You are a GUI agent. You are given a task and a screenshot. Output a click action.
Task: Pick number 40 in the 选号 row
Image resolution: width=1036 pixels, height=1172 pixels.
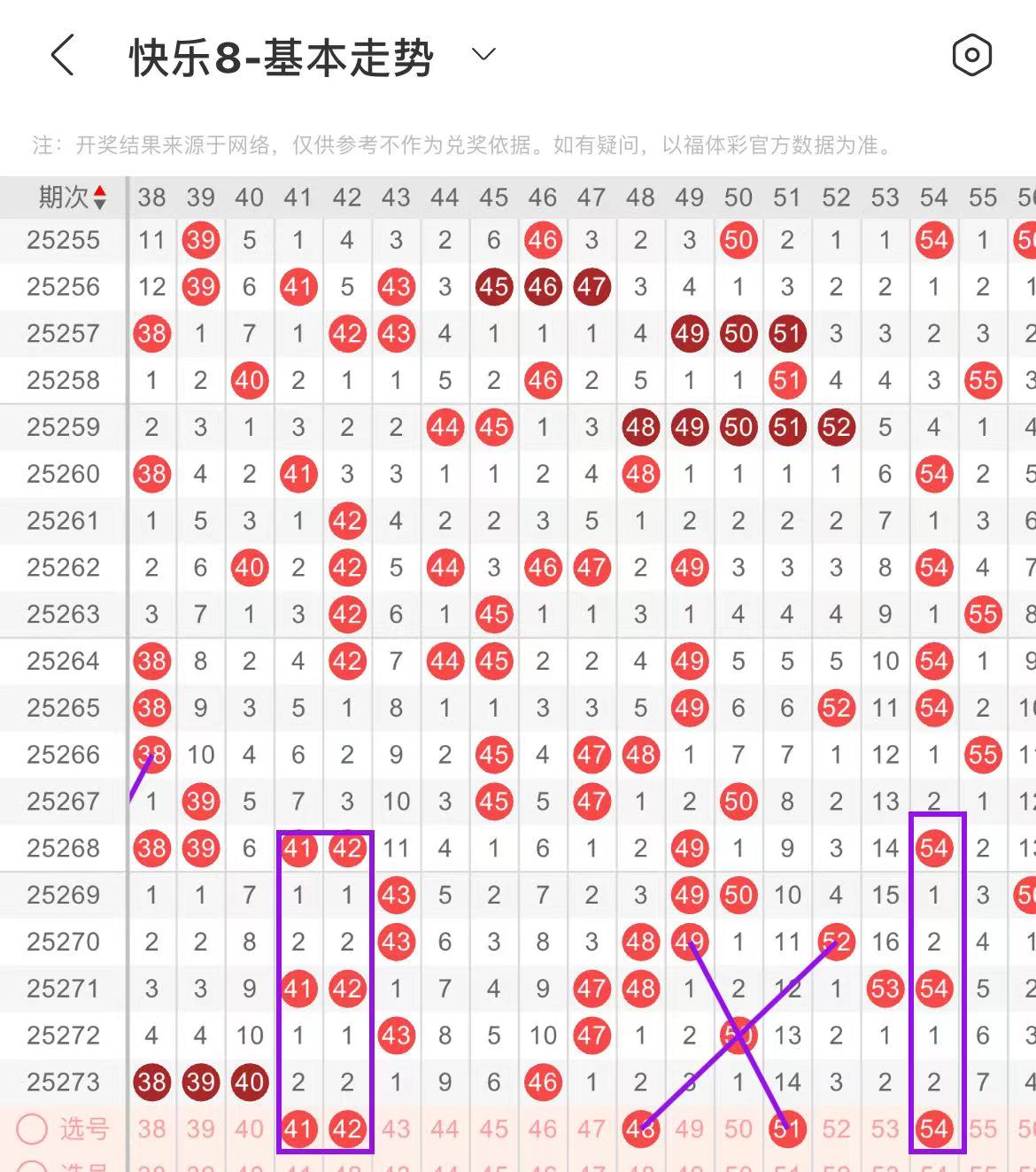(249, 1129)
